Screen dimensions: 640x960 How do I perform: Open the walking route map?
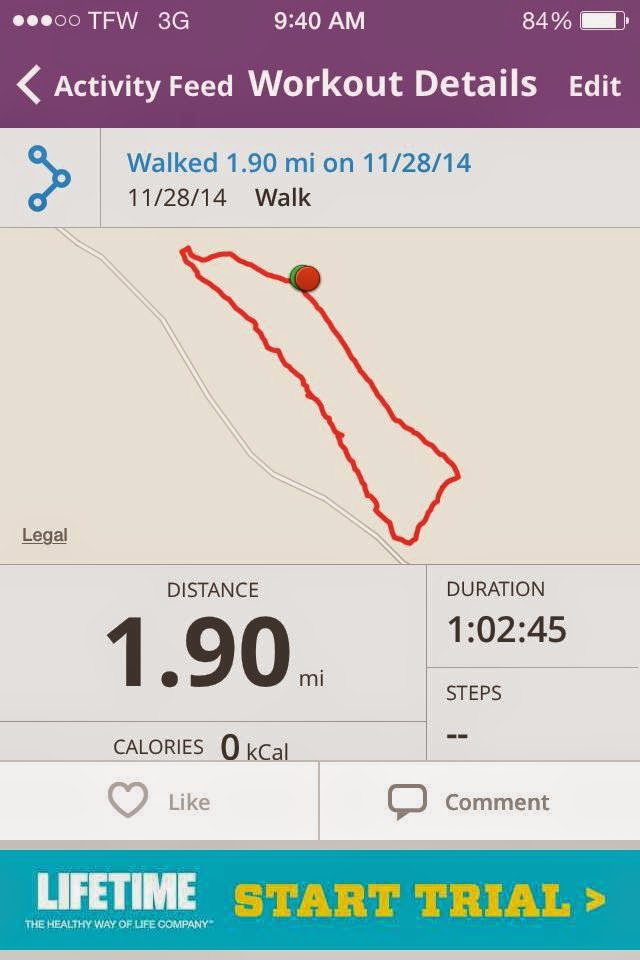(320, 395)
